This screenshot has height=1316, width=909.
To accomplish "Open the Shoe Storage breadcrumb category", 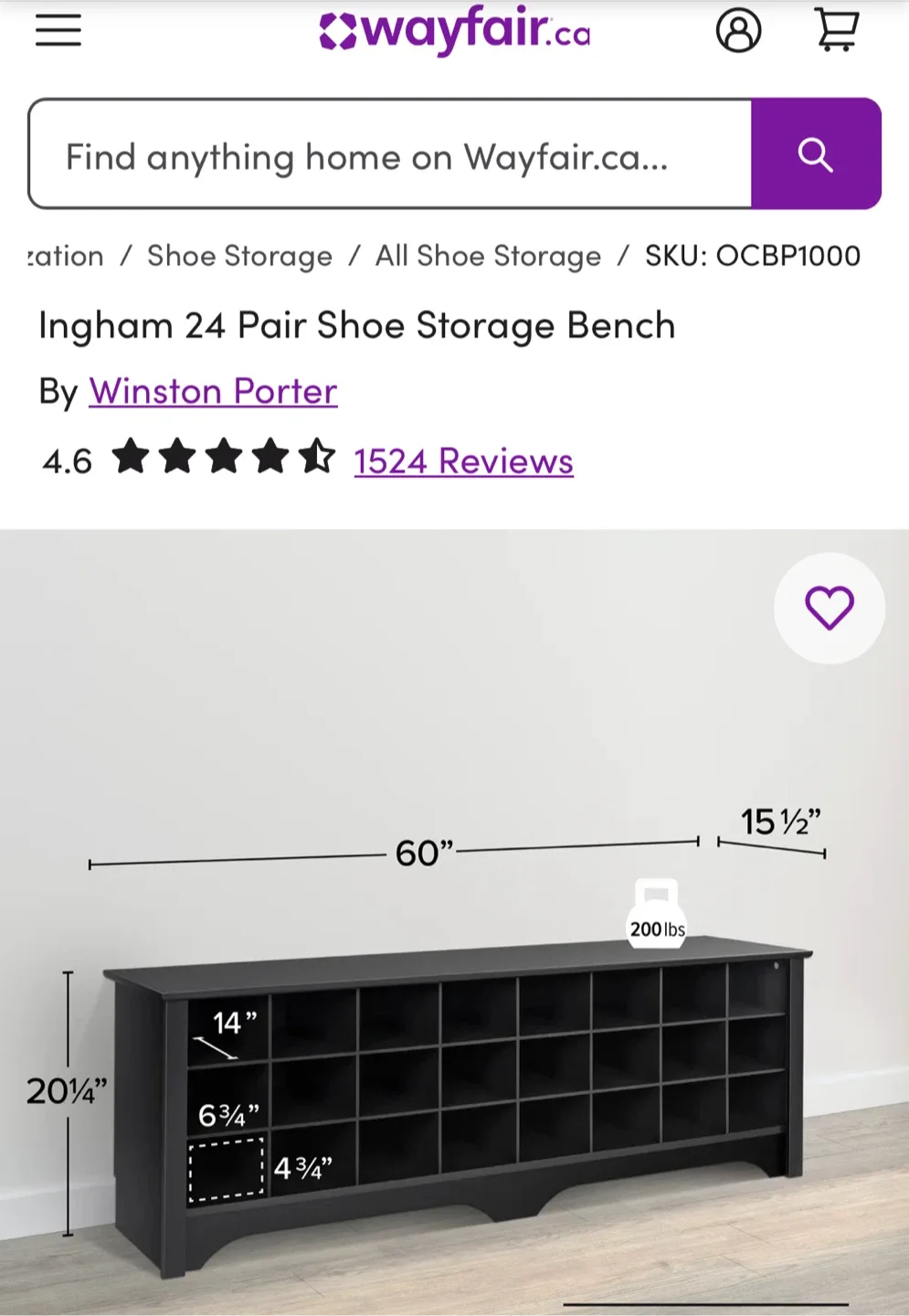I will pos(238,256).
